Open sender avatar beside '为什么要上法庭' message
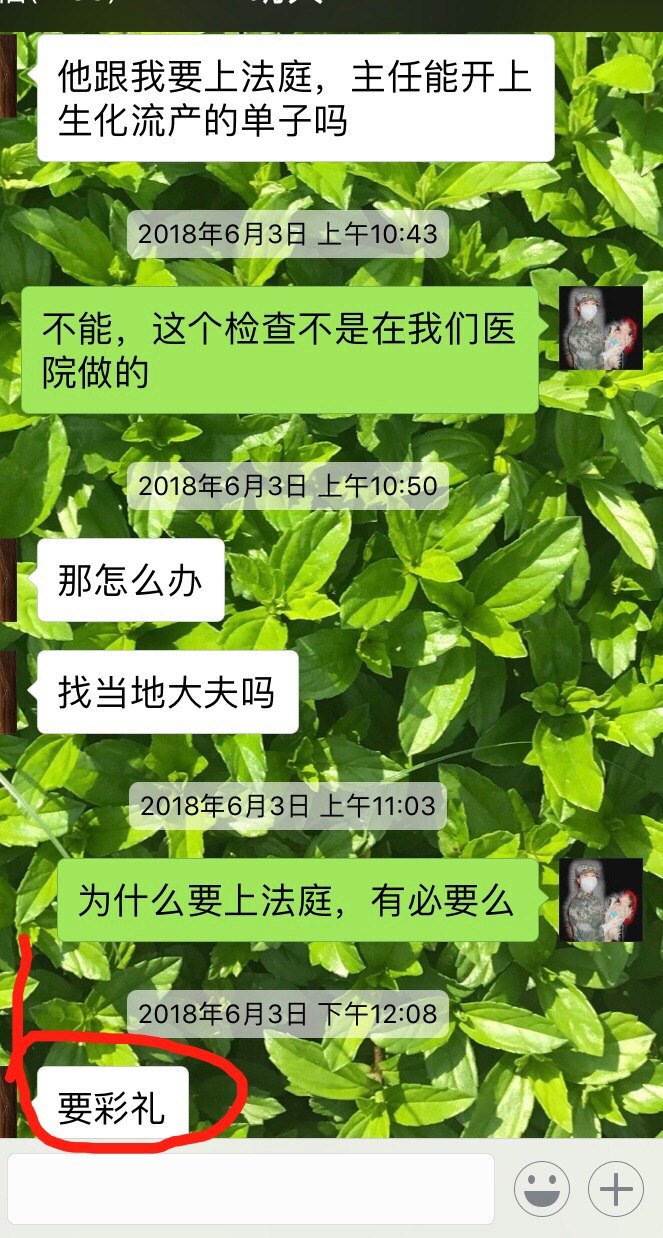This screenshot has height=1238, width=663. point(600,898)
